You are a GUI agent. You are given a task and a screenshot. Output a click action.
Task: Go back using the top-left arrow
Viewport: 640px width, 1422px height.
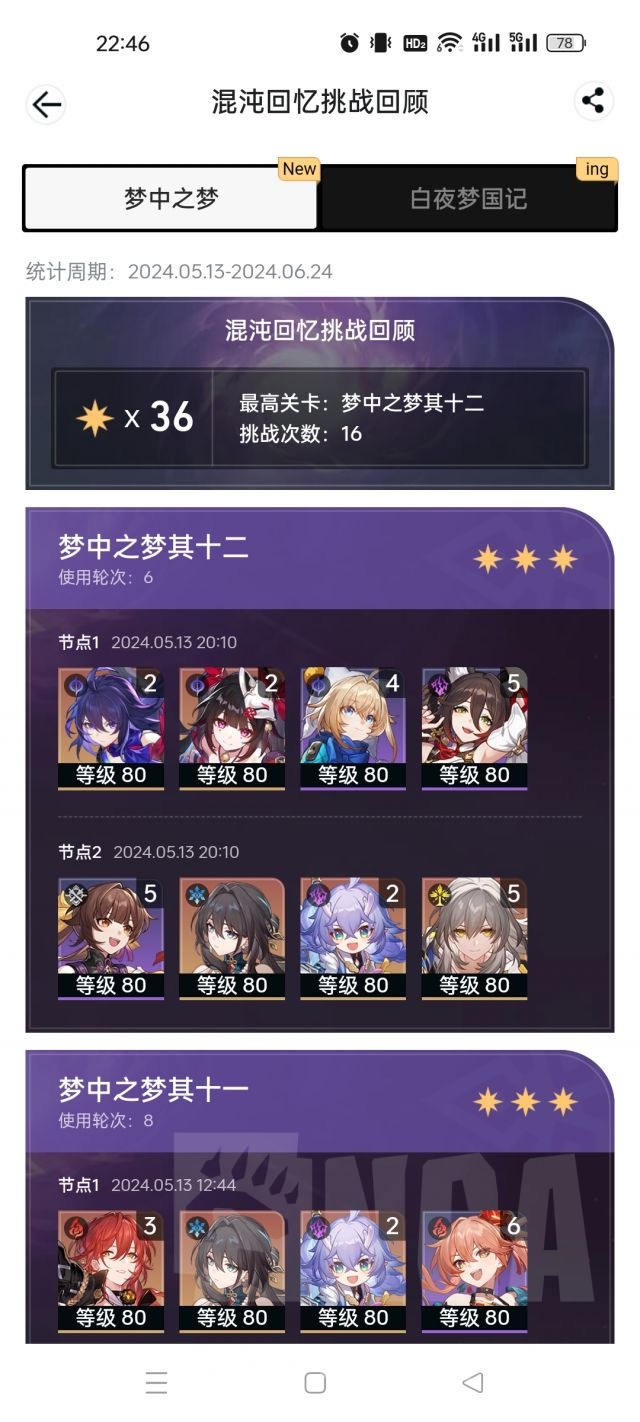pyautogui.click(x=46, y=103)
